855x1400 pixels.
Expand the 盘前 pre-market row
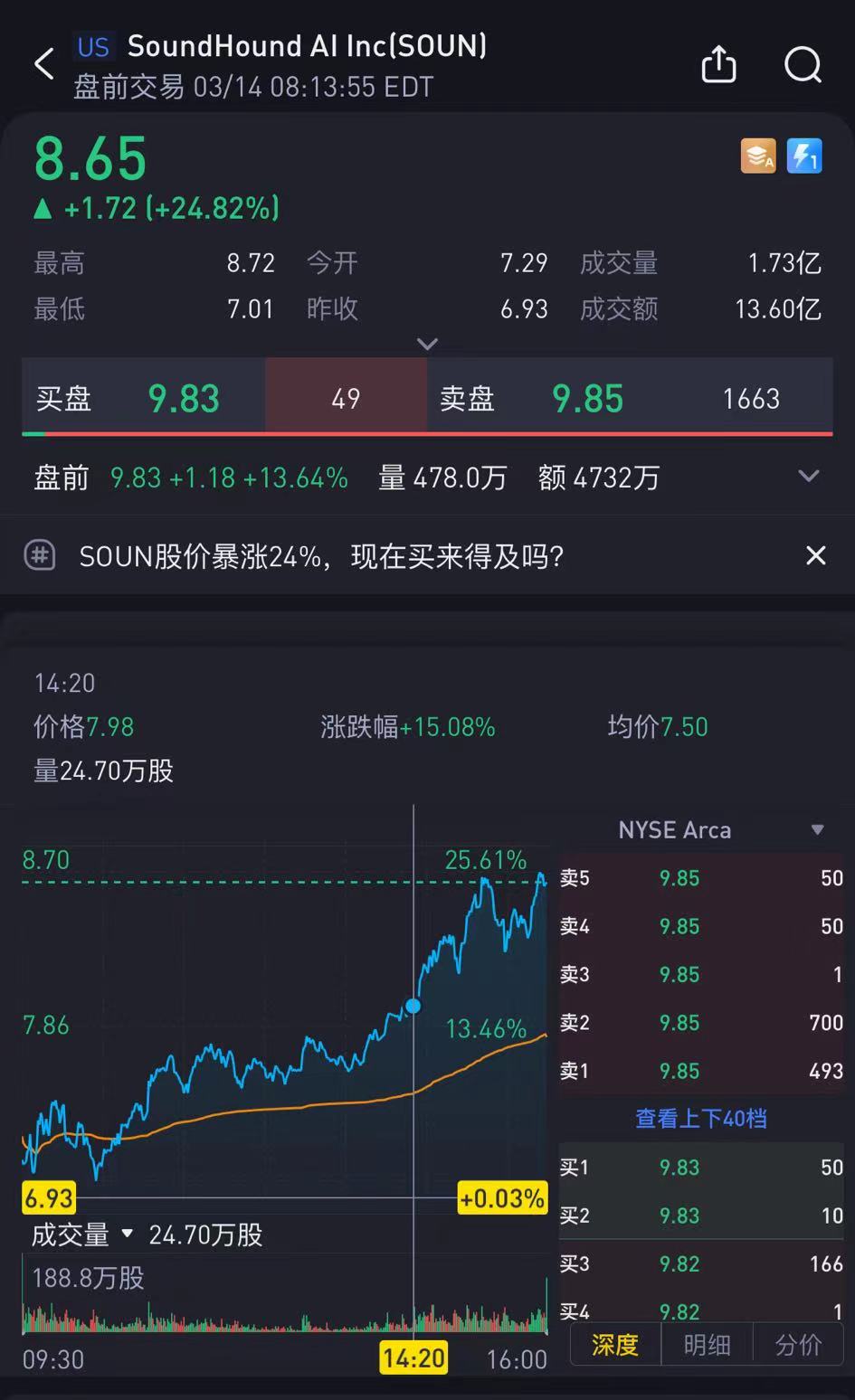coord(808,477)
